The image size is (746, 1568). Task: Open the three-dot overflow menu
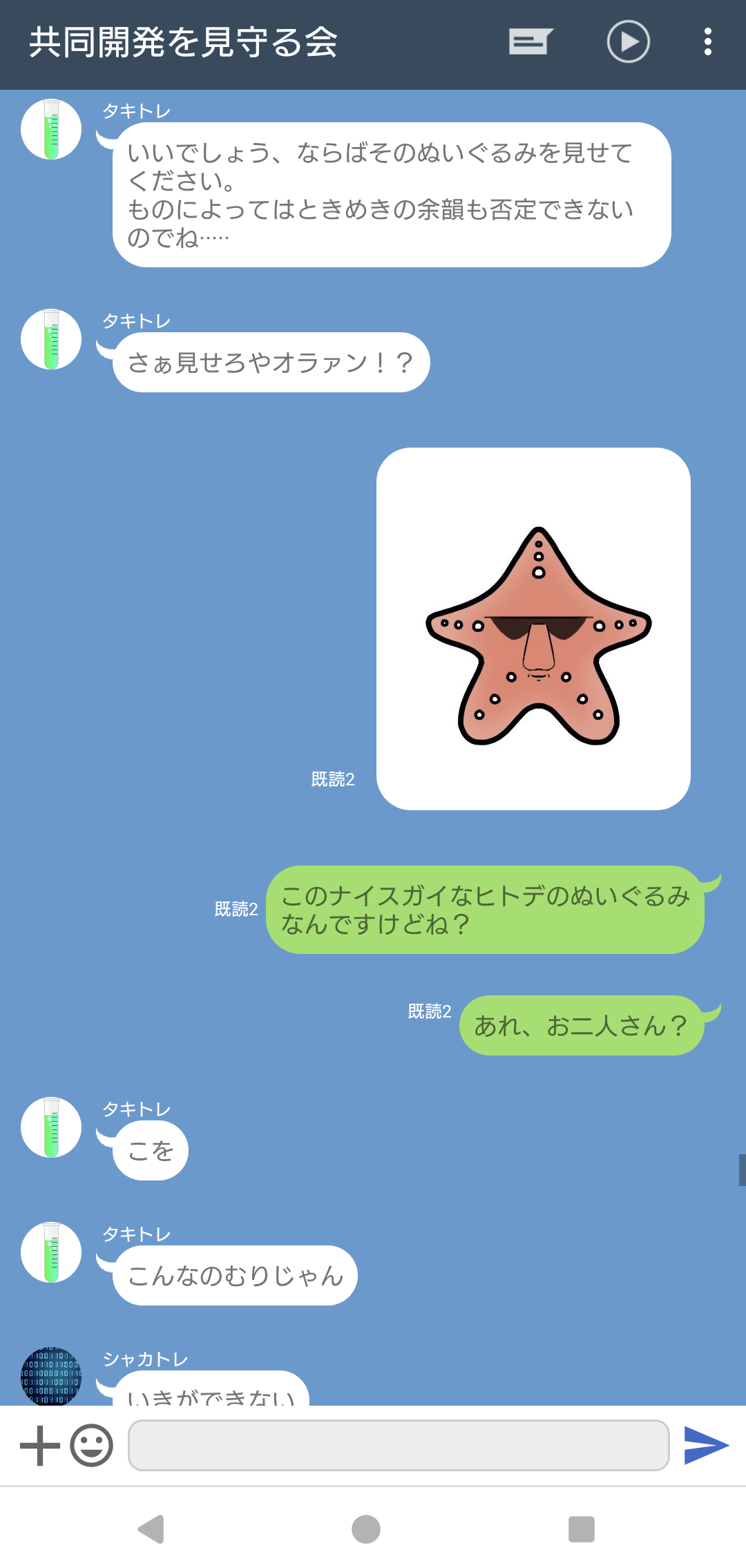pos(707,42)
